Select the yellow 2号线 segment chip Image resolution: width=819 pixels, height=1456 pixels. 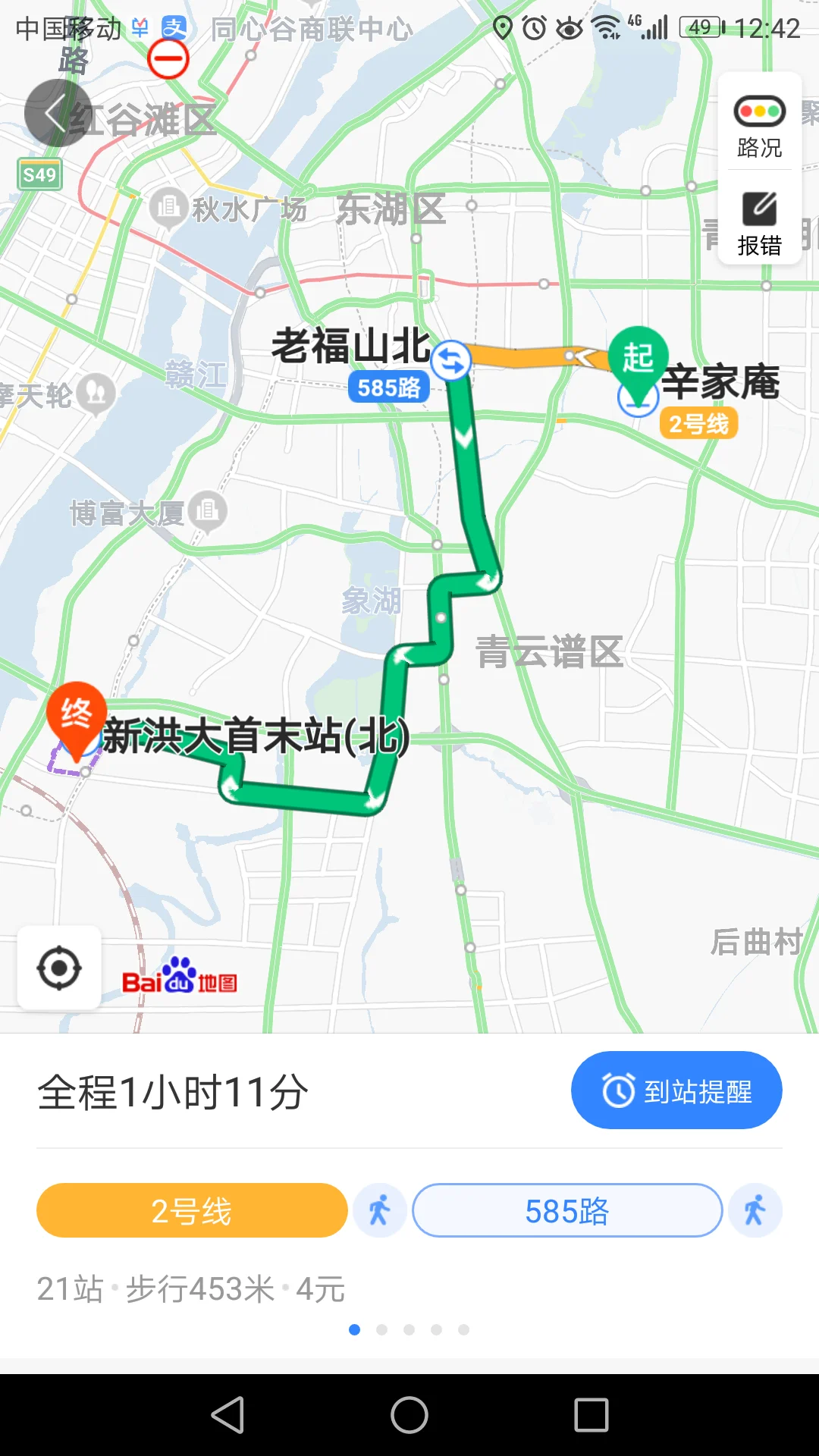(x=191, y=1210)
